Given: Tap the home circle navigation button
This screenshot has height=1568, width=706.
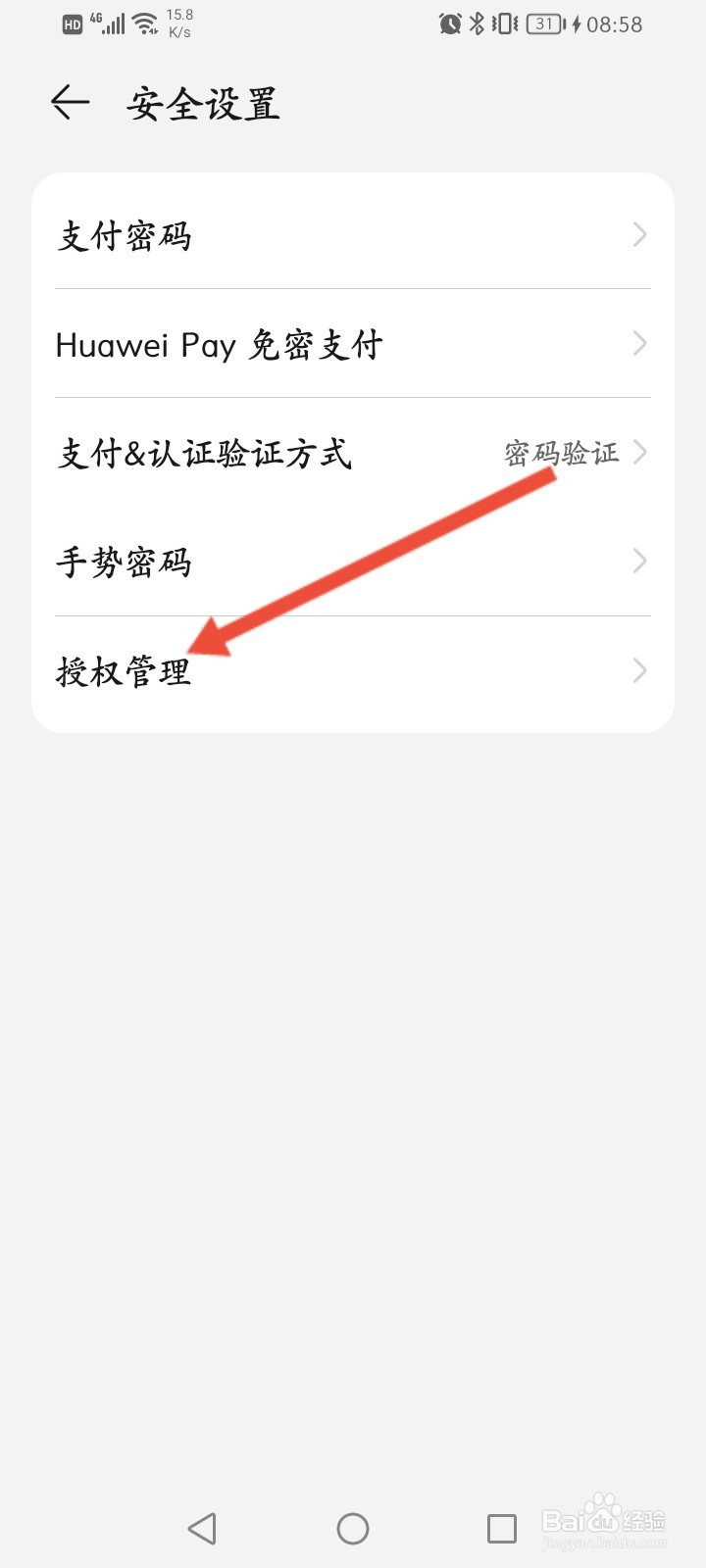Looking at the screenshot, I should point(352,1527).
